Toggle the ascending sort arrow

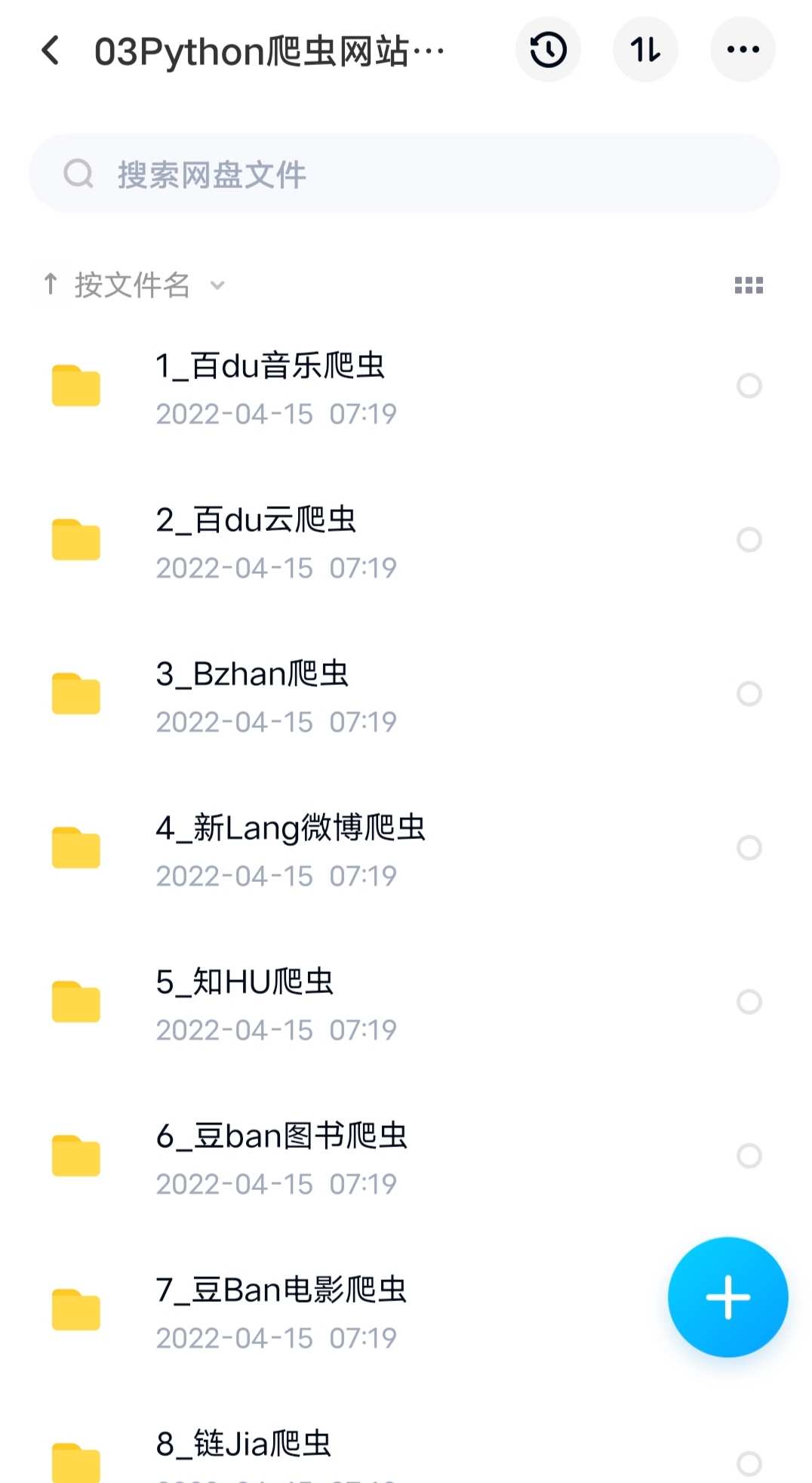50,285
